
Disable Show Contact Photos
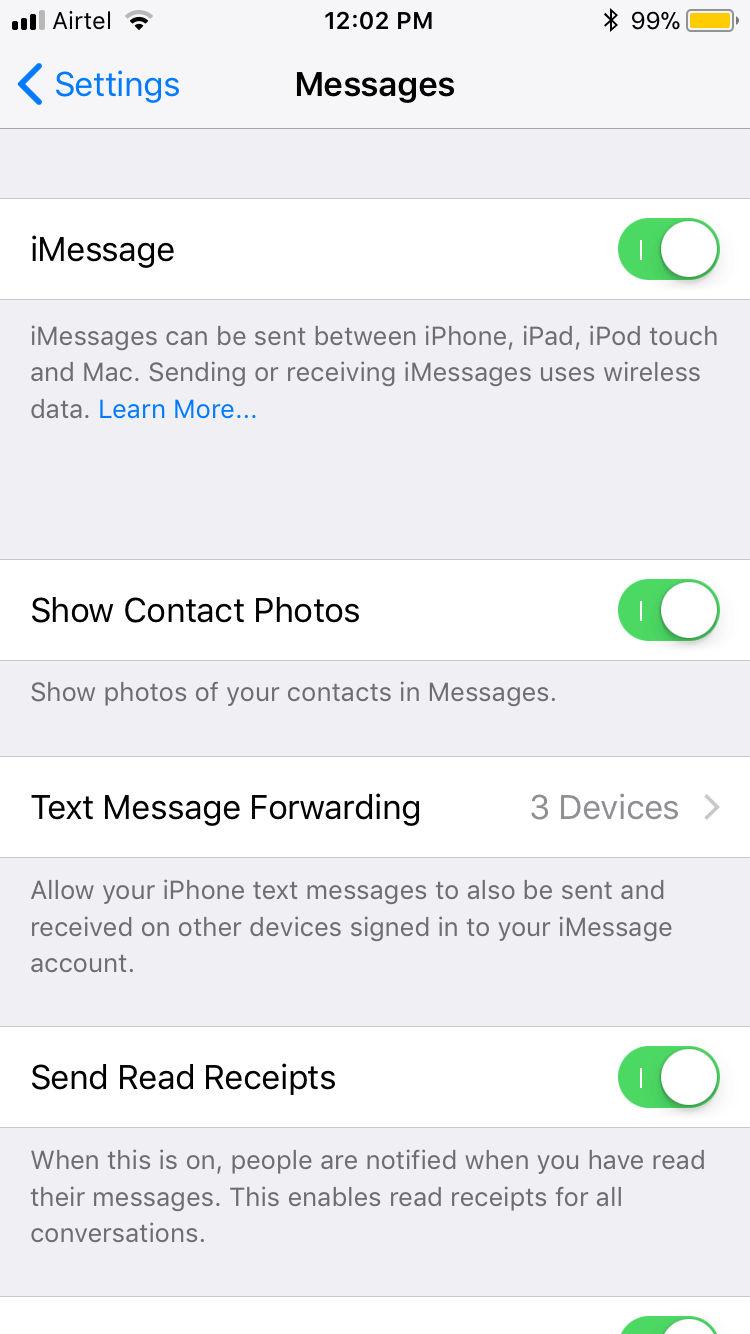[x=668, y=610]
